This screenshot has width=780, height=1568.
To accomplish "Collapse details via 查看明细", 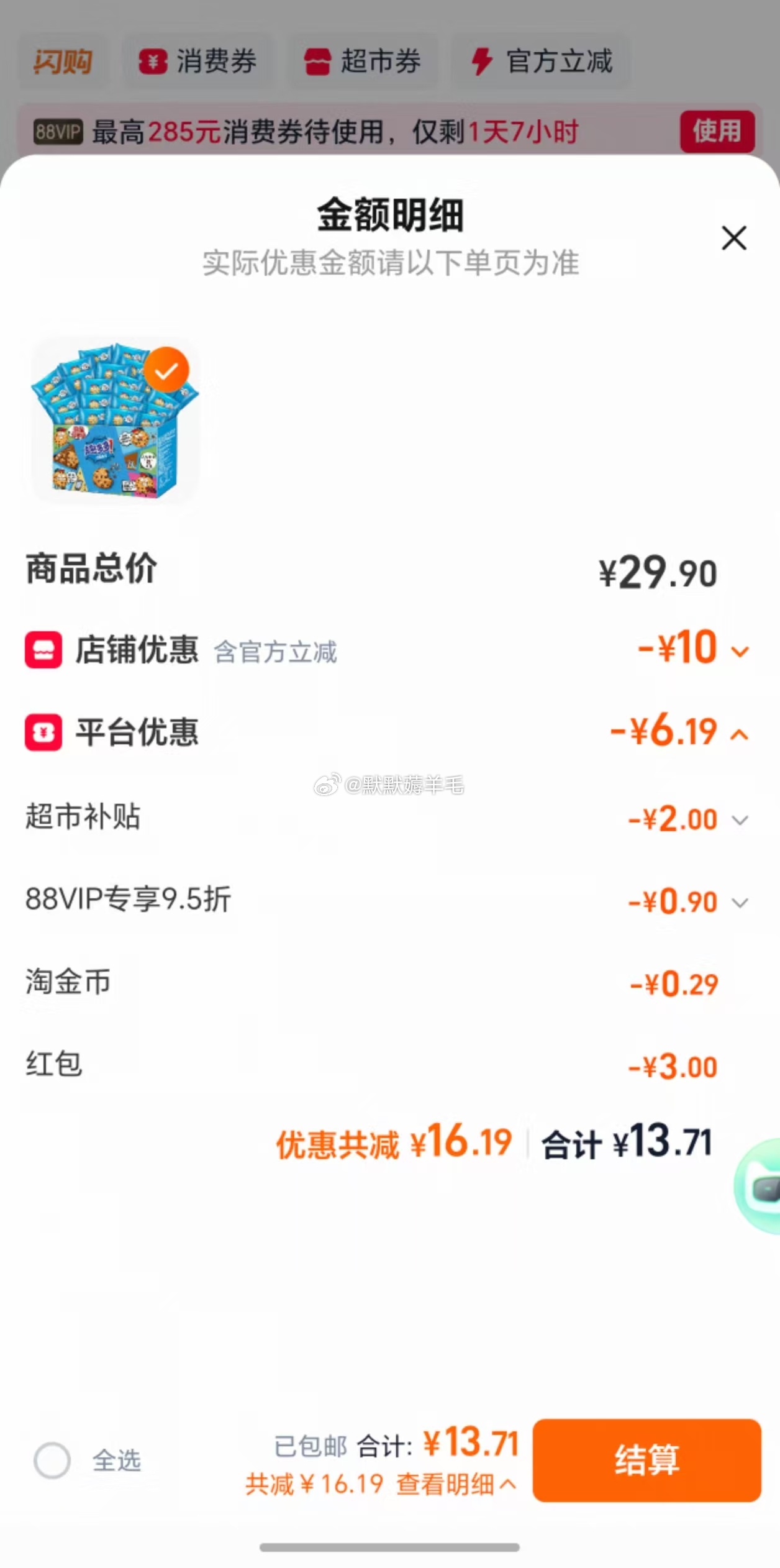I will [455, 1484].
